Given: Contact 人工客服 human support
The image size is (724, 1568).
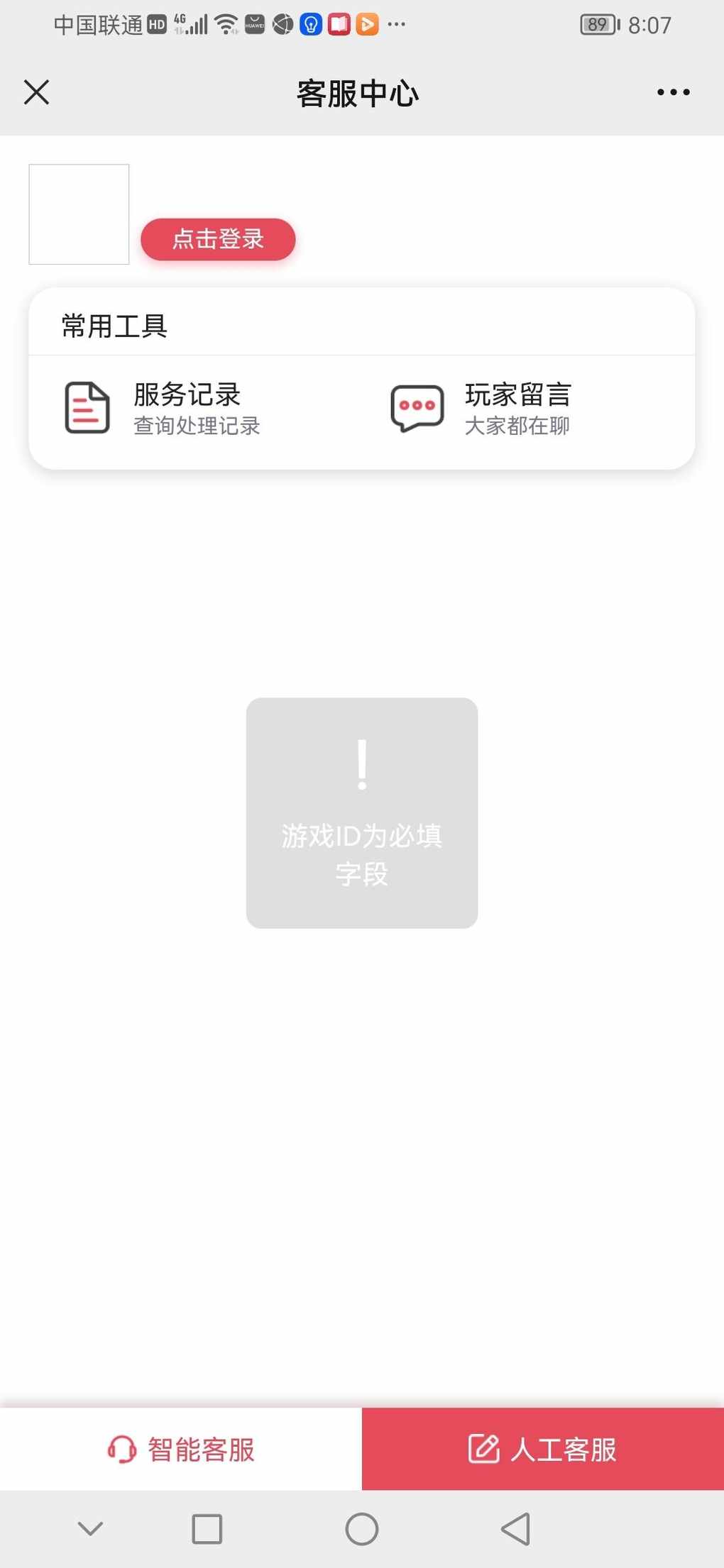Looking at the screenshot, I should tap(543, 1449).
